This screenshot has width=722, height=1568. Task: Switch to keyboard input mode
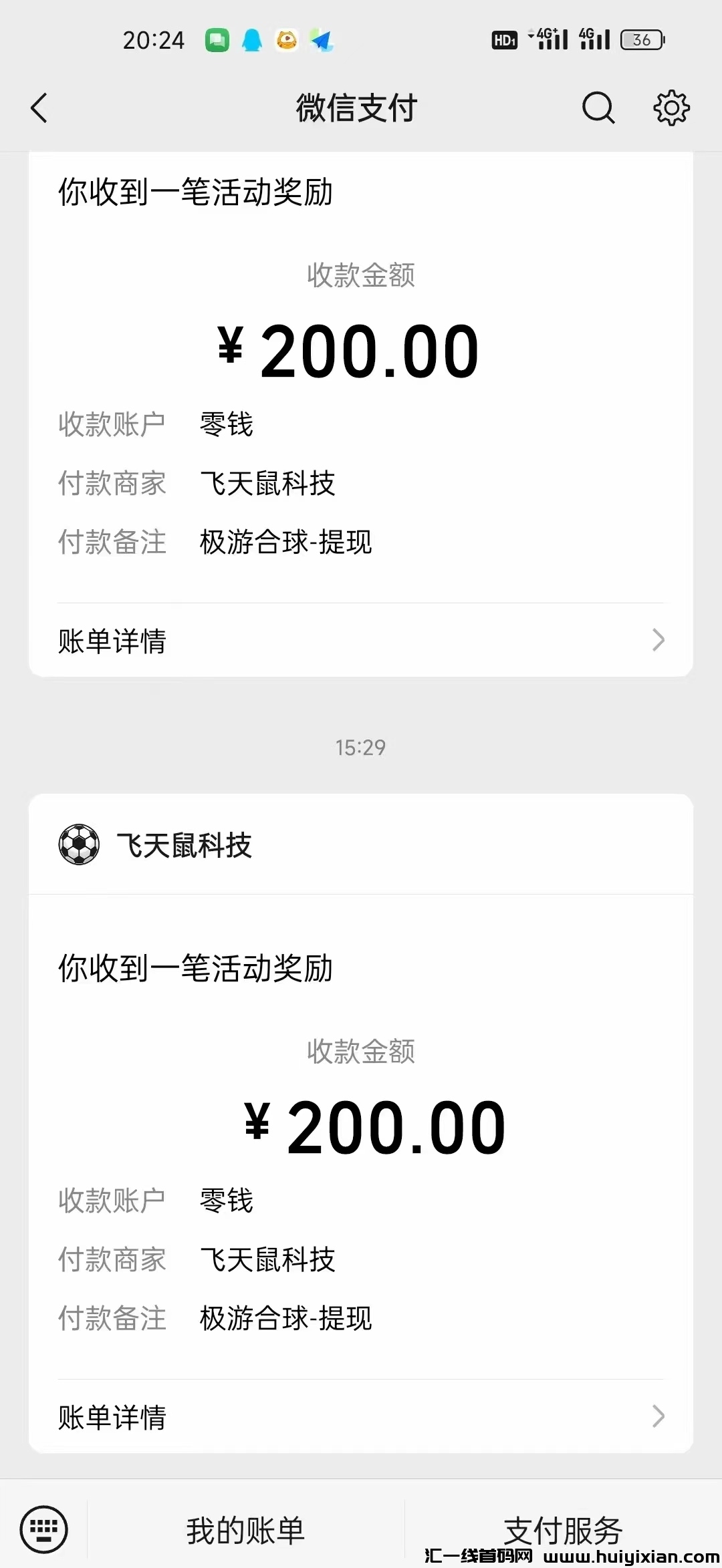click(x=43, y=1529)
